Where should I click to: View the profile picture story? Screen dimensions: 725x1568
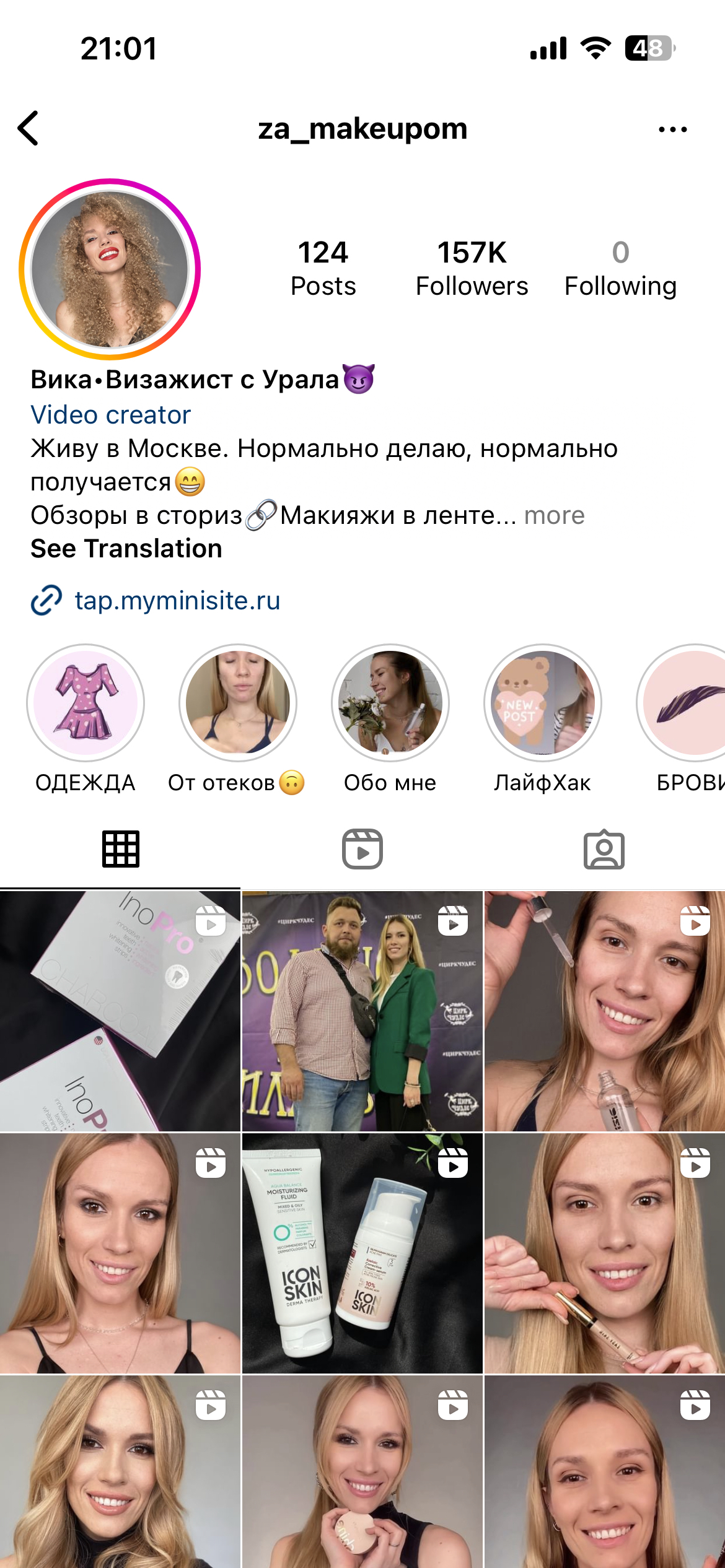click(x=110, y=269)
